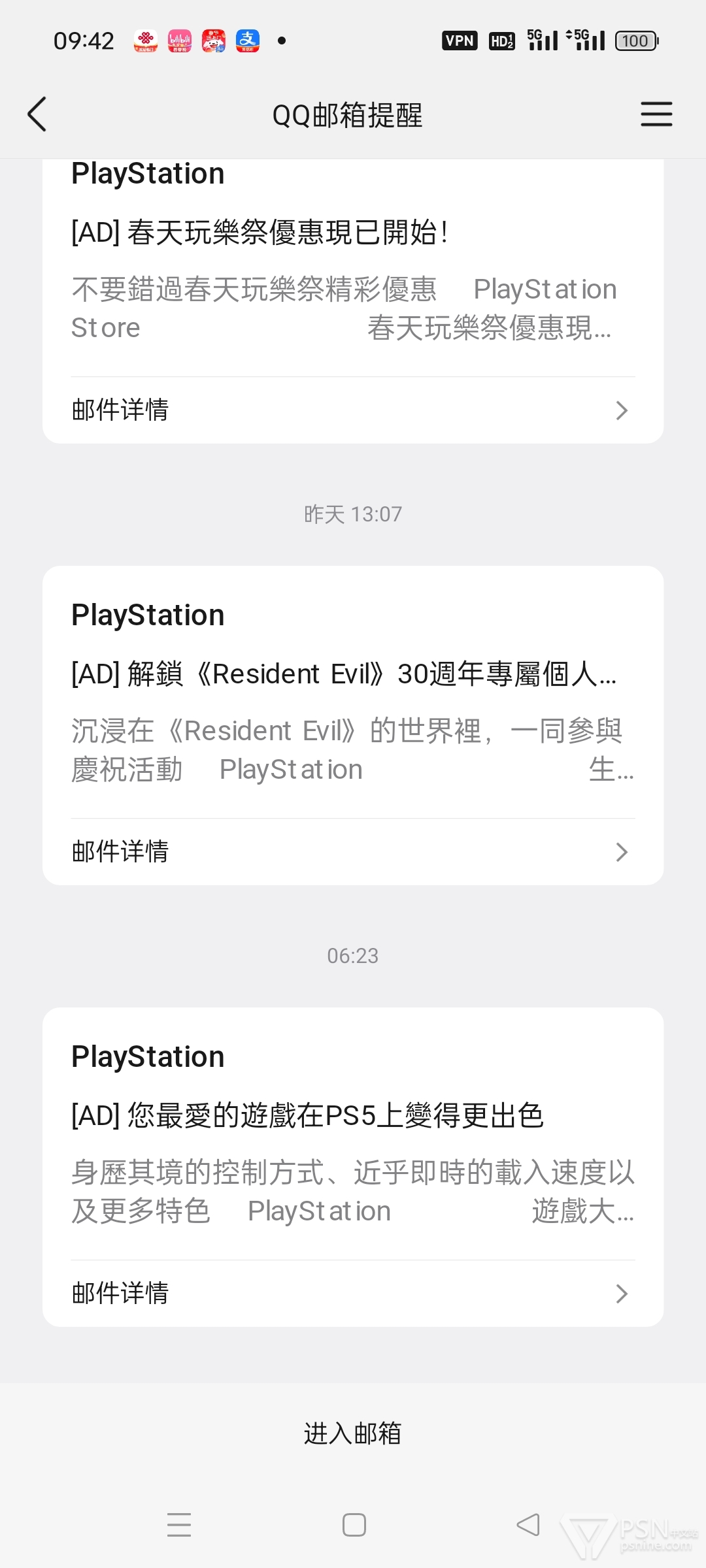Open system recent apps menu

tap(179, 1526)
